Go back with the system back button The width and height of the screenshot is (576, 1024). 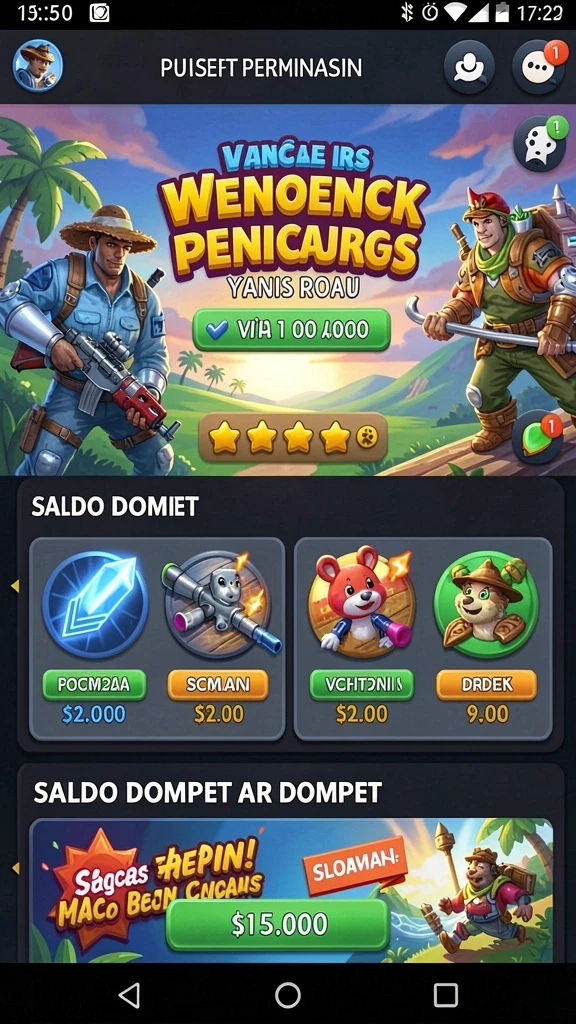click(x=129, y=995)
